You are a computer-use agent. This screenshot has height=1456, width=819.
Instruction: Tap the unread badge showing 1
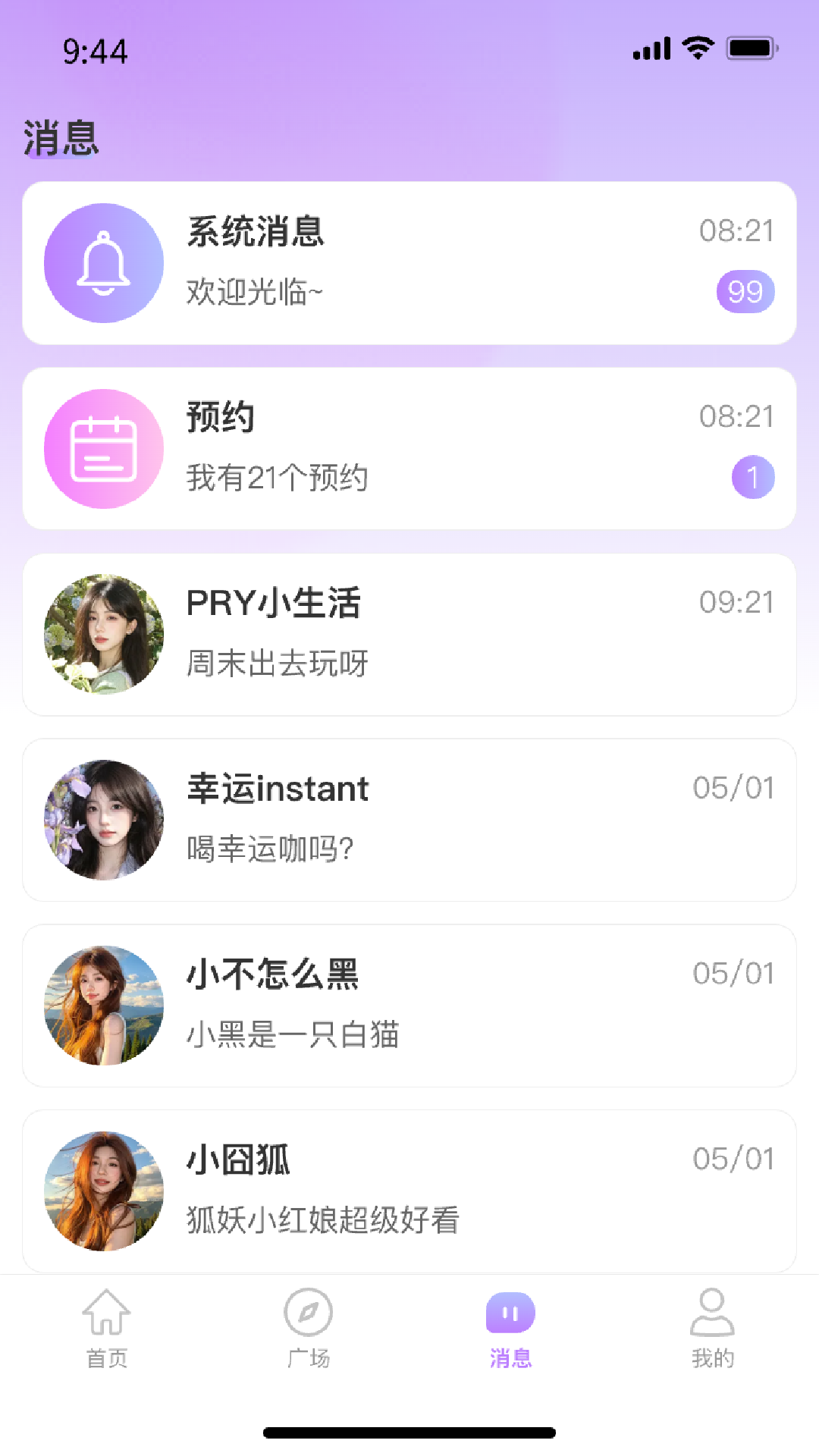[753, 477]
